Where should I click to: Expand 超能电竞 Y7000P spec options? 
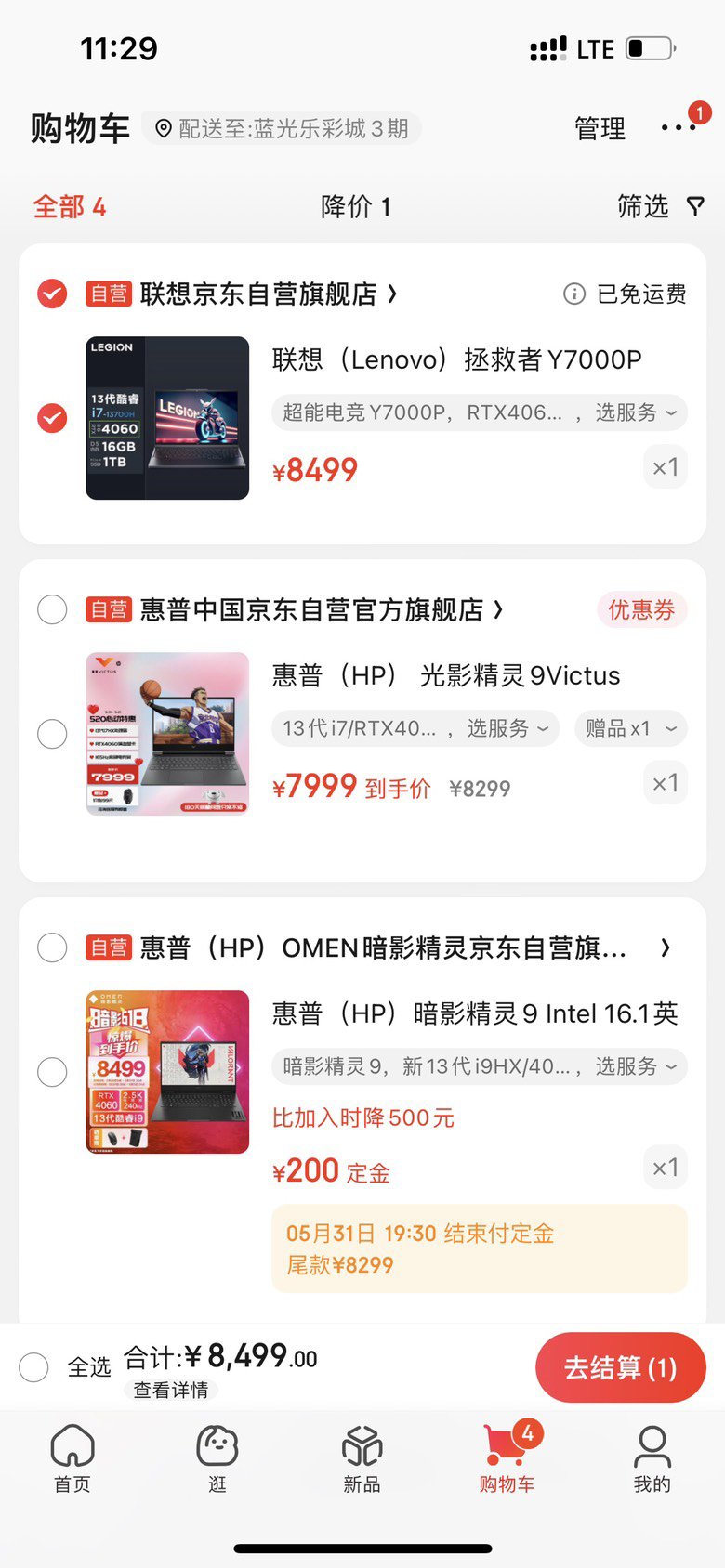pos(479,412)
